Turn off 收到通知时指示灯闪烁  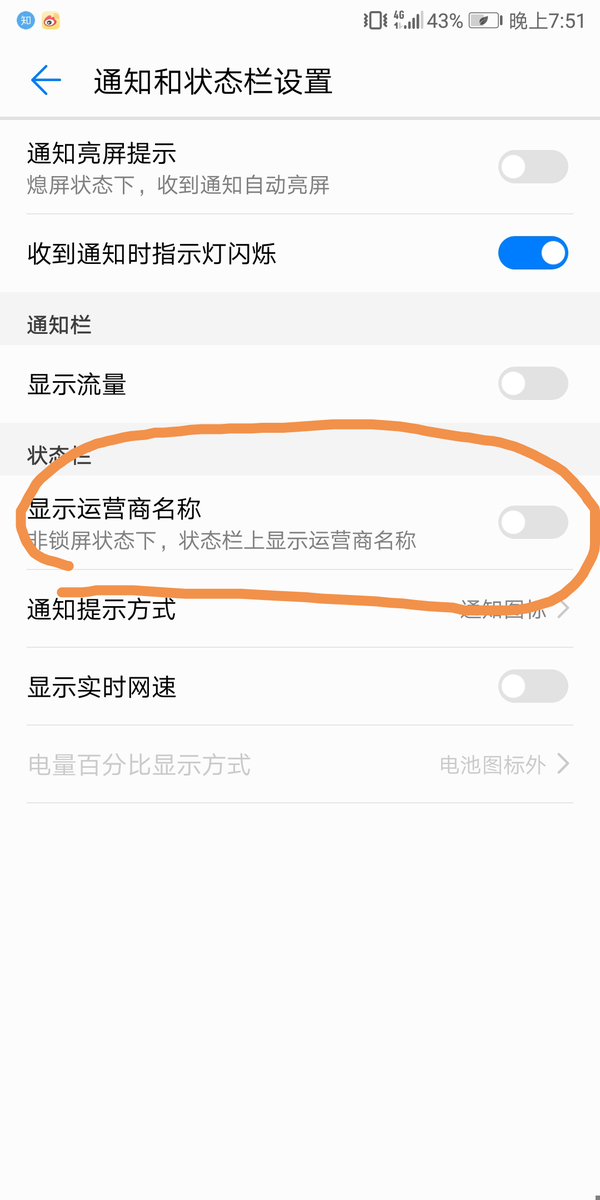tap(532, 253)
